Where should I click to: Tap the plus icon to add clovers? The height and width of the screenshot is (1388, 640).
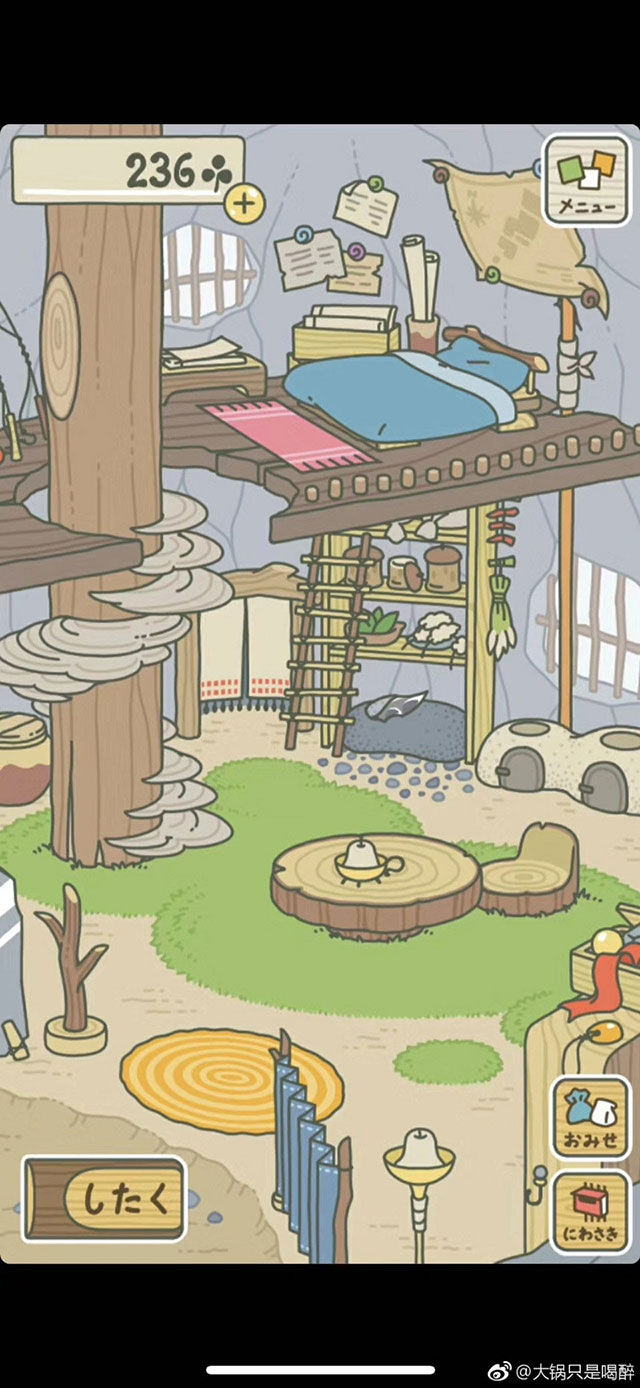point(244,204)
